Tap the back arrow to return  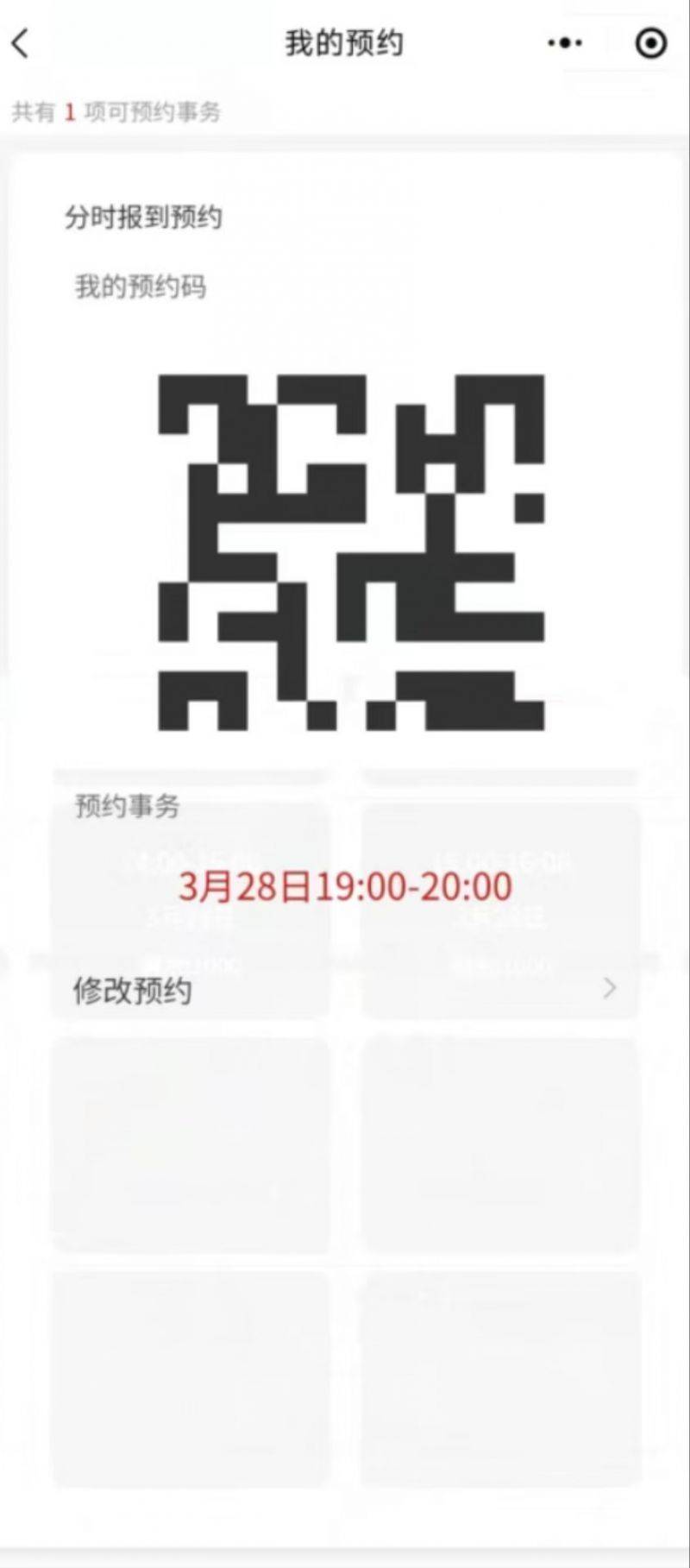21,41
